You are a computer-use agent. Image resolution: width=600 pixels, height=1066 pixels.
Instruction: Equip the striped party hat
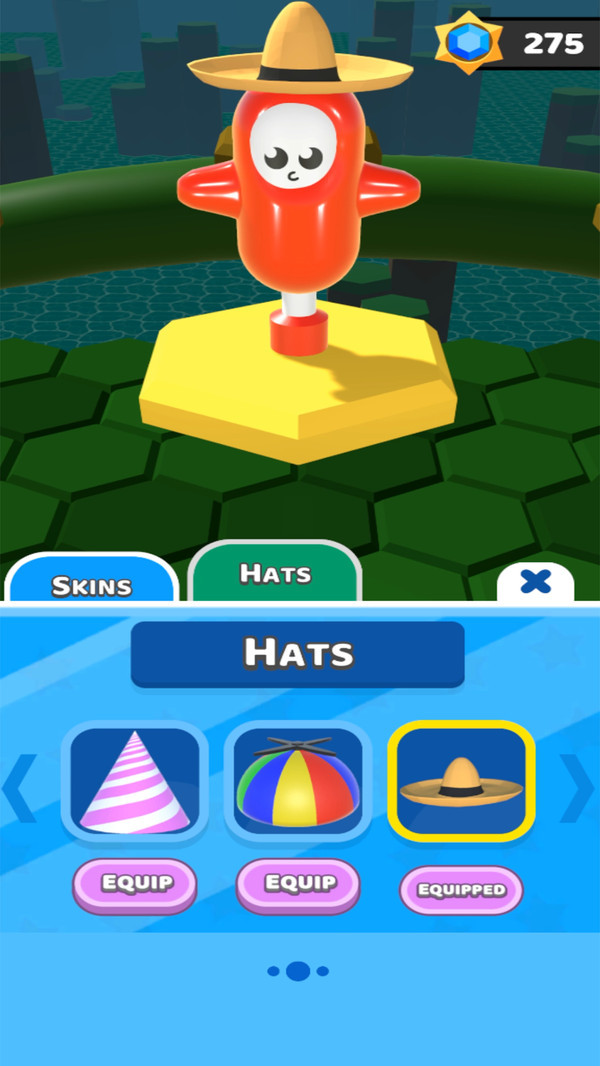coord(135,884)
